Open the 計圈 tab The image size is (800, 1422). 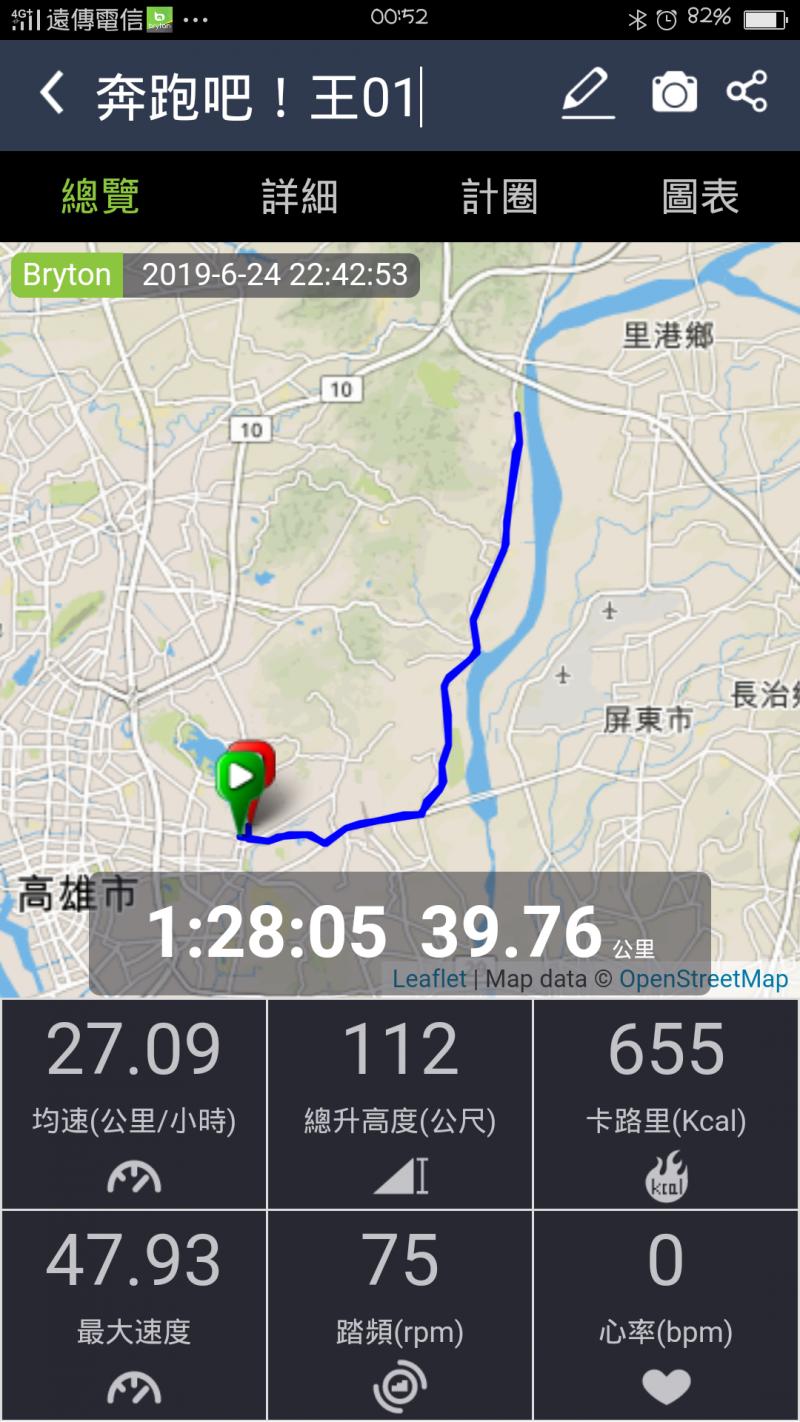click(499, 197)
